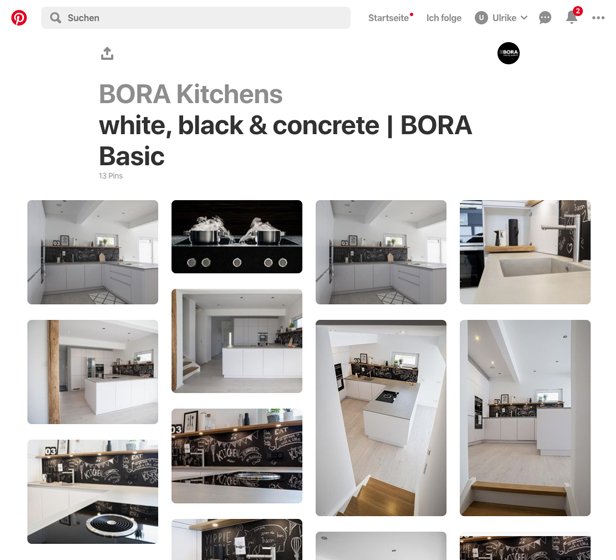Open the chalkboard wall panorama pin

(x=236, y=455)
